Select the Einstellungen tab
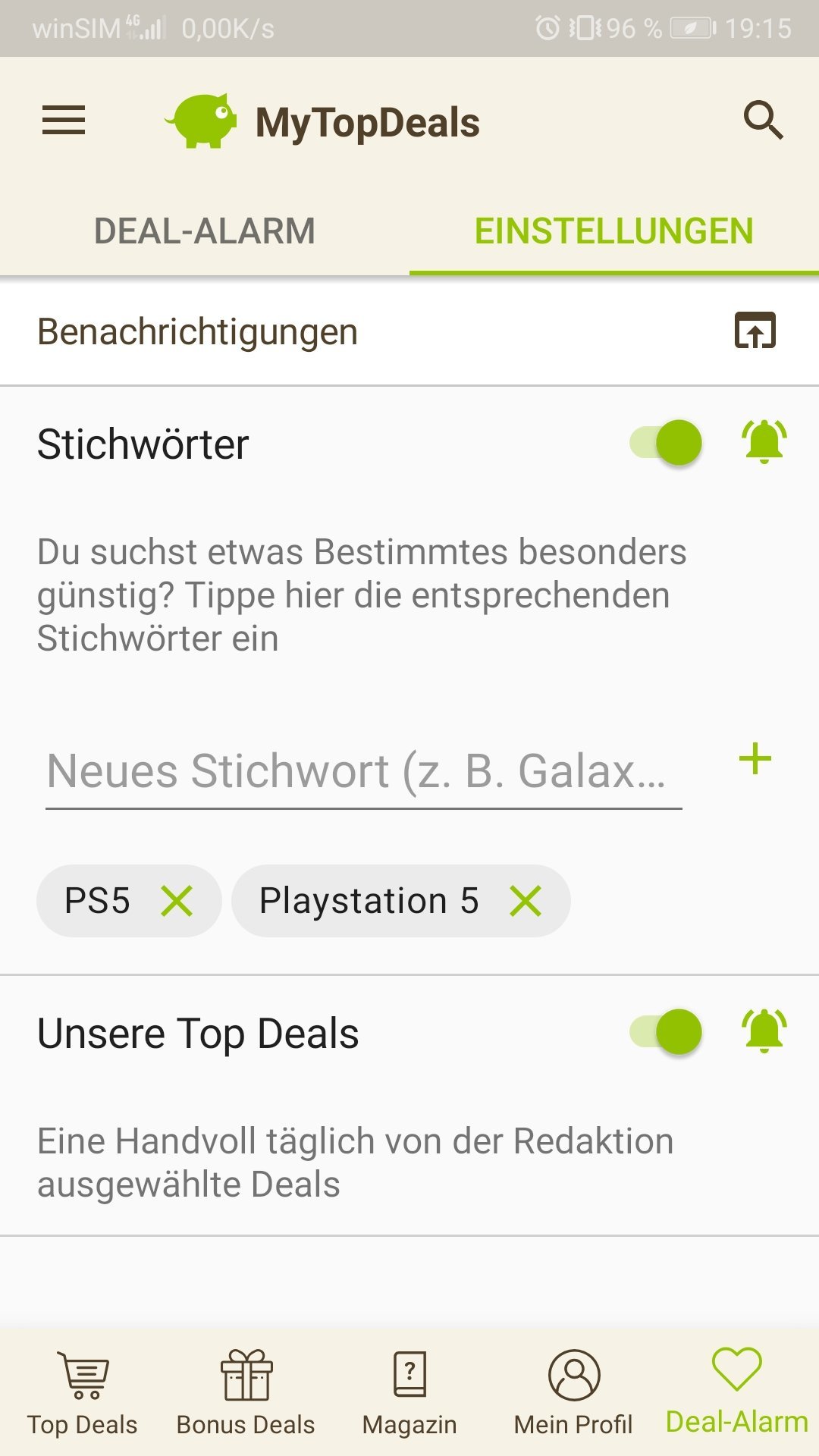819x1456 pixels. 614,231
